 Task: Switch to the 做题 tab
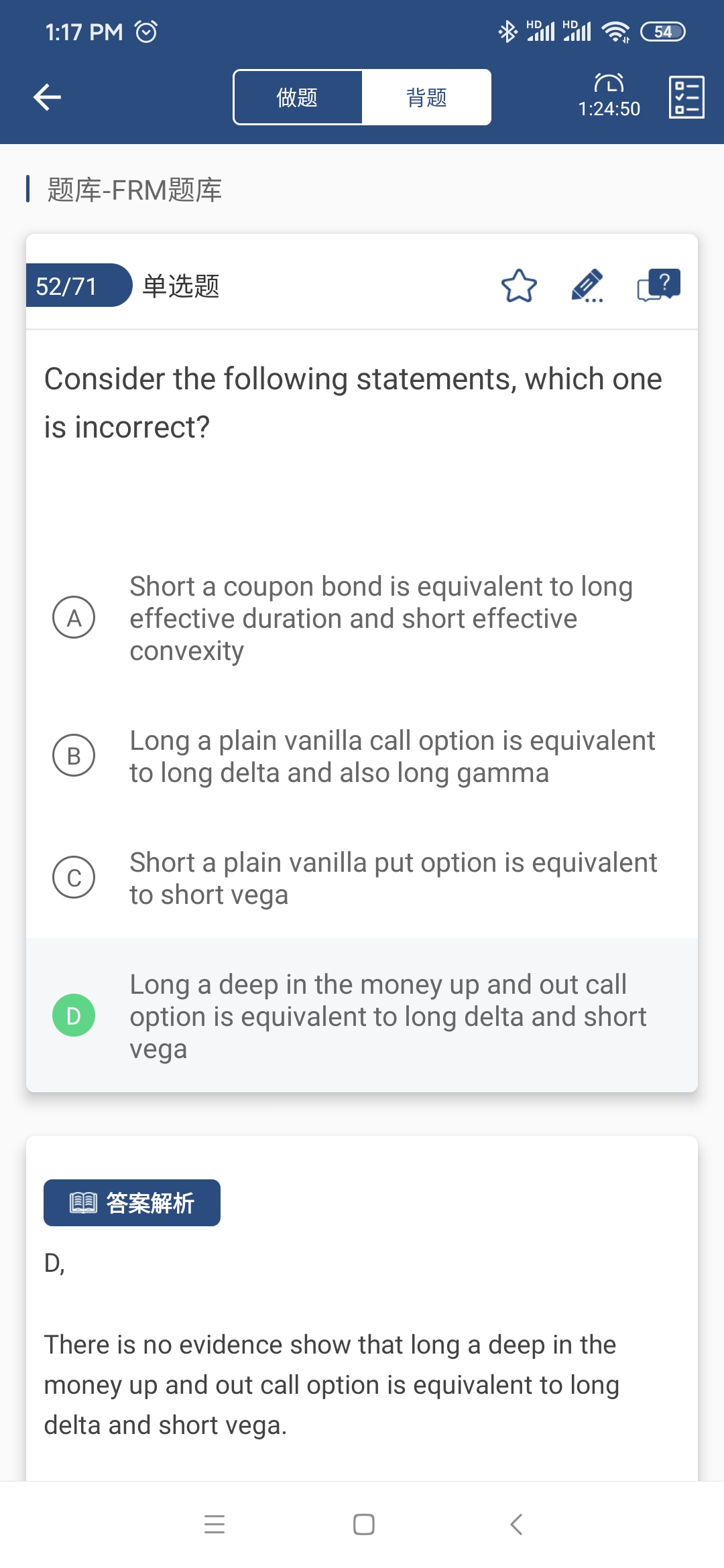pos(297,98)
